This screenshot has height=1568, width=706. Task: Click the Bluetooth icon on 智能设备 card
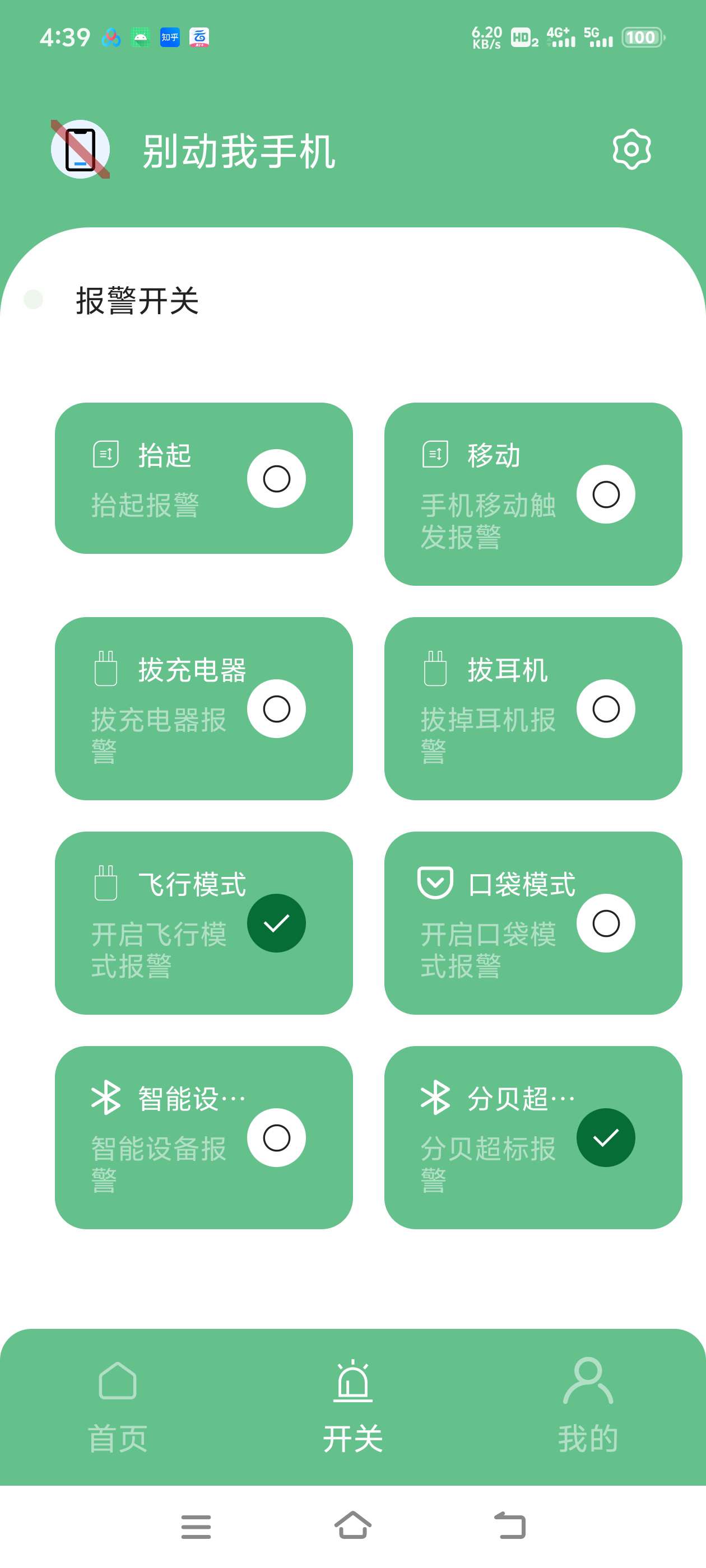click(104, 1099)
